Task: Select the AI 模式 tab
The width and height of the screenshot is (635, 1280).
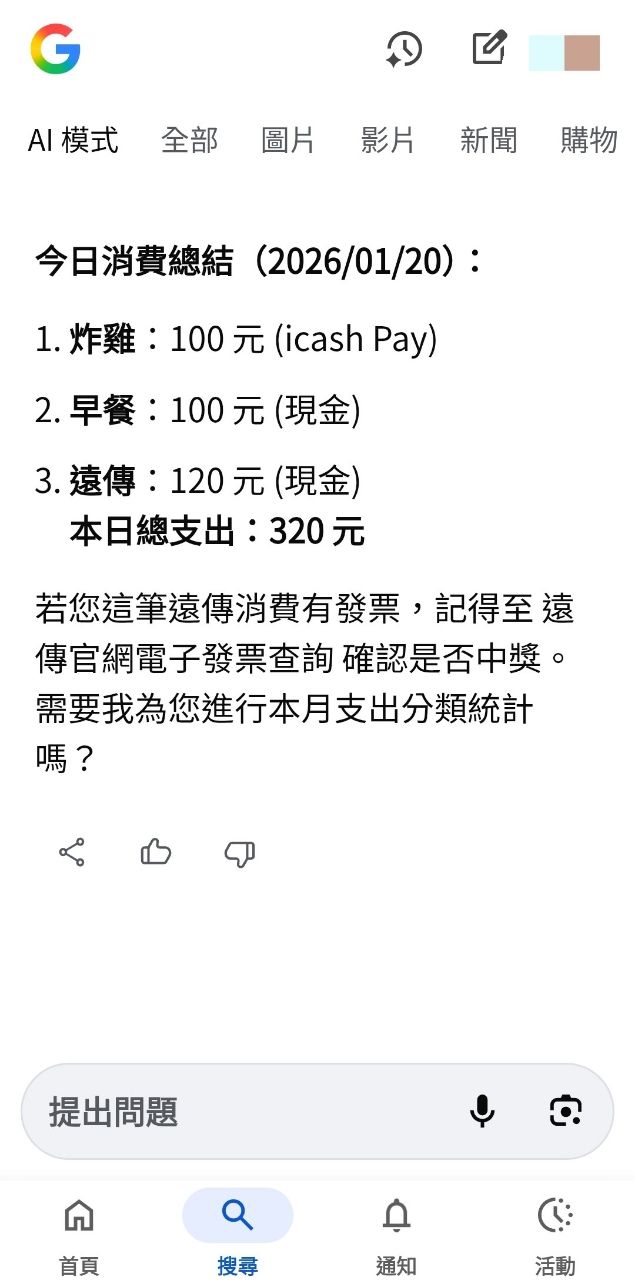Action: point(73,140)
